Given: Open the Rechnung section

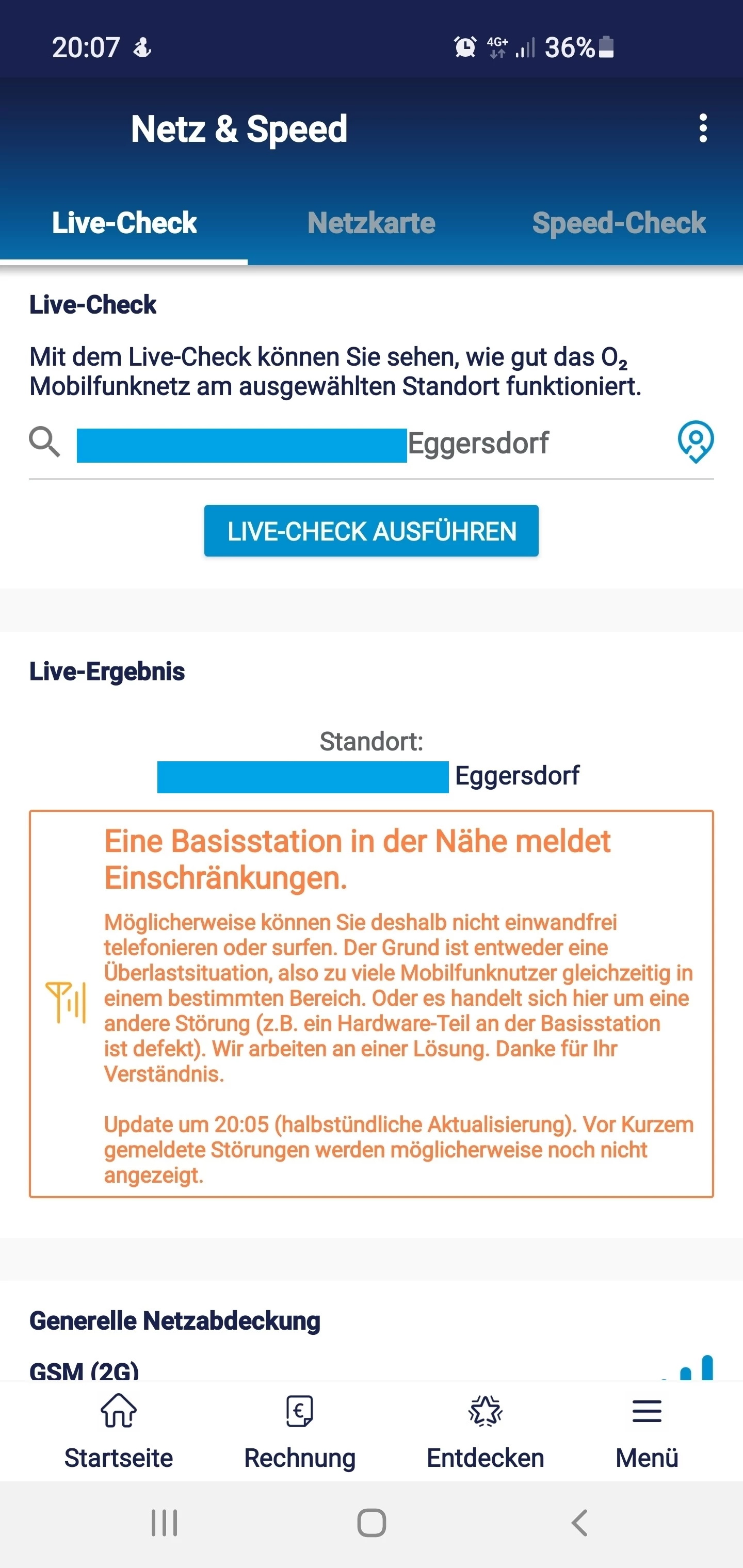Looking at the screenshot, I should coord(300,1432).
